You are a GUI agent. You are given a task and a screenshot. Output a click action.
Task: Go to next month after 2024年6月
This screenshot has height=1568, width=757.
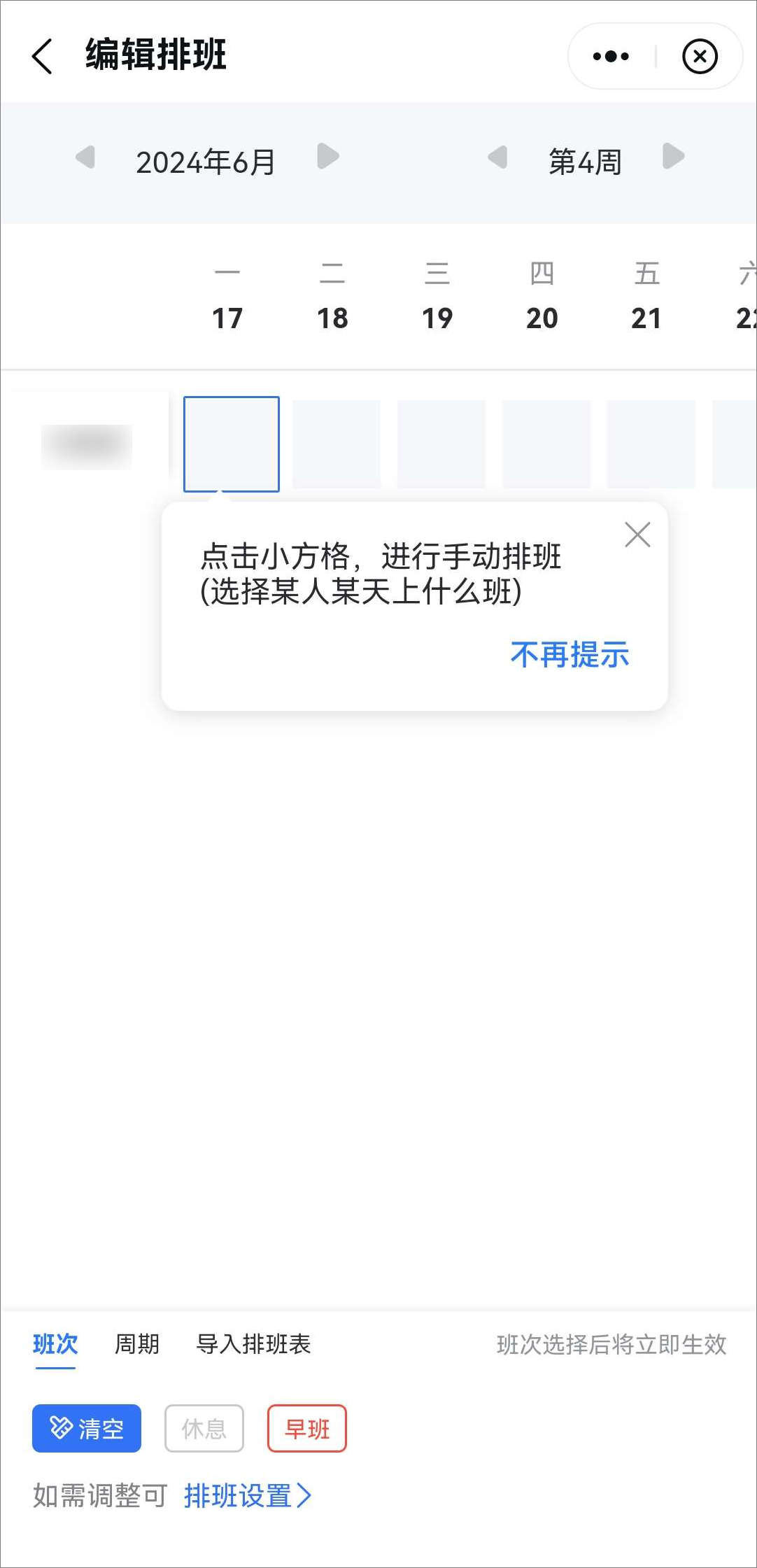(x=327, y=157)
